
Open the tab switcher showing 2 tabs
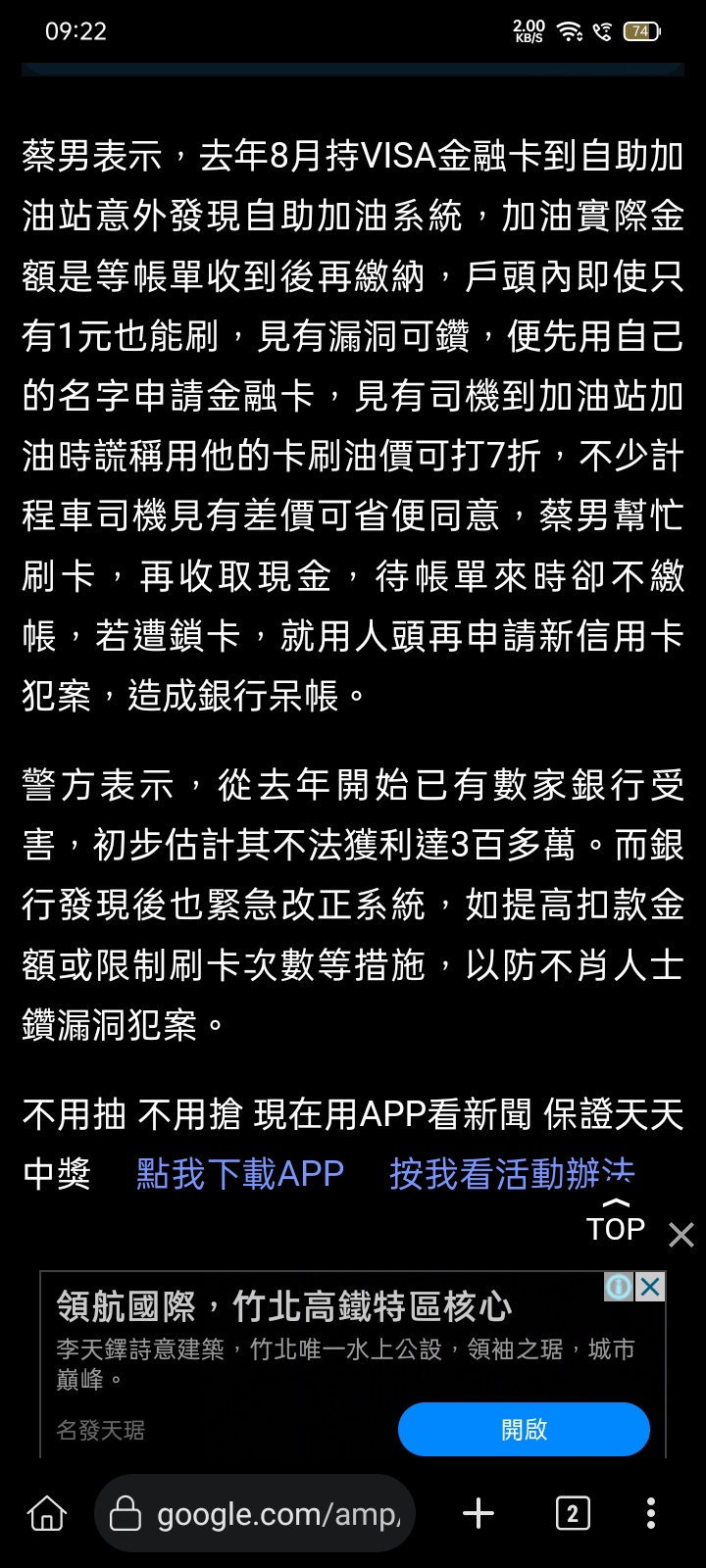tap(573, 1513)
